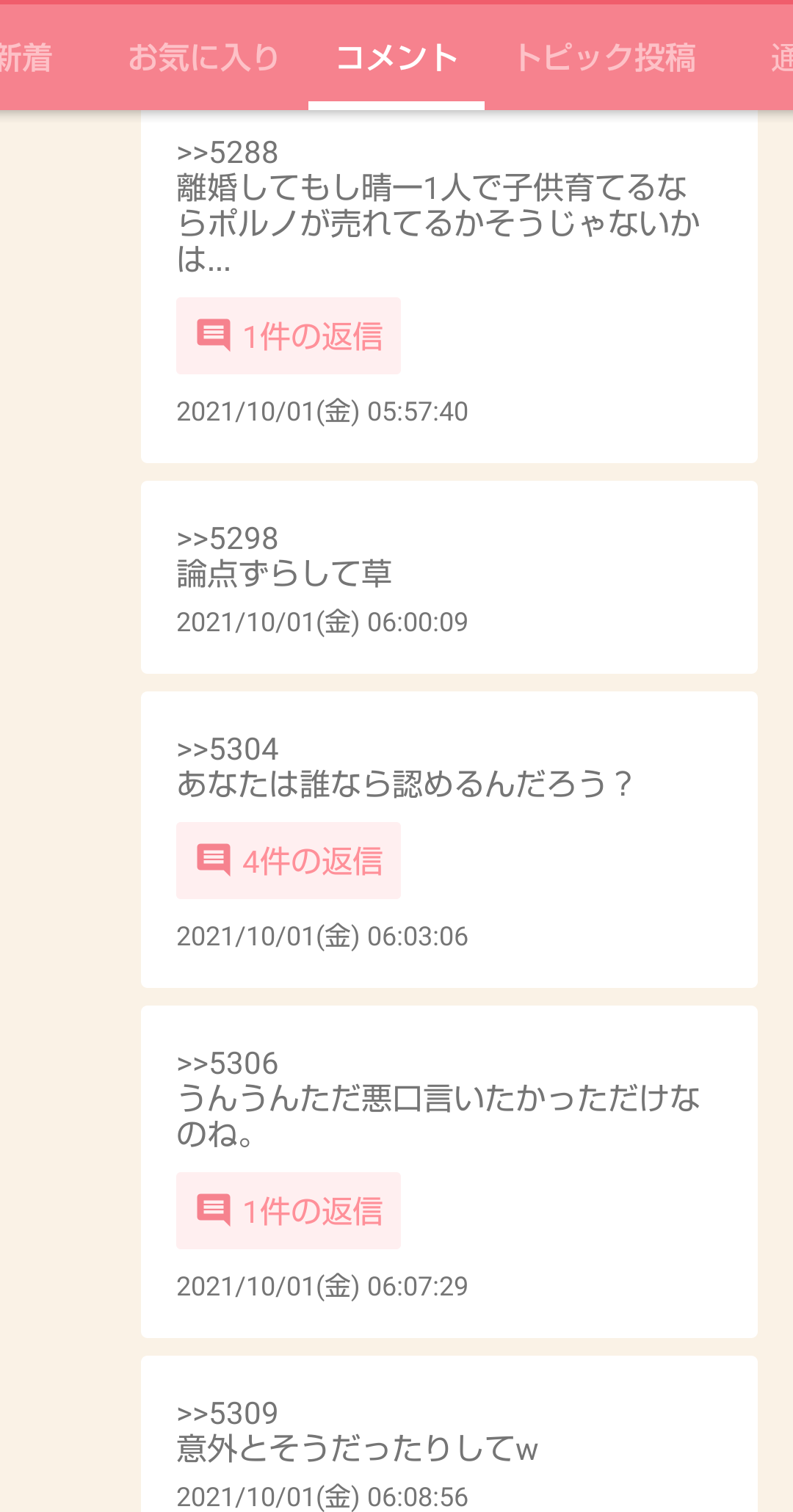Switch to the お気に入り tab
Screen dimensions: 793x1512
203,58
